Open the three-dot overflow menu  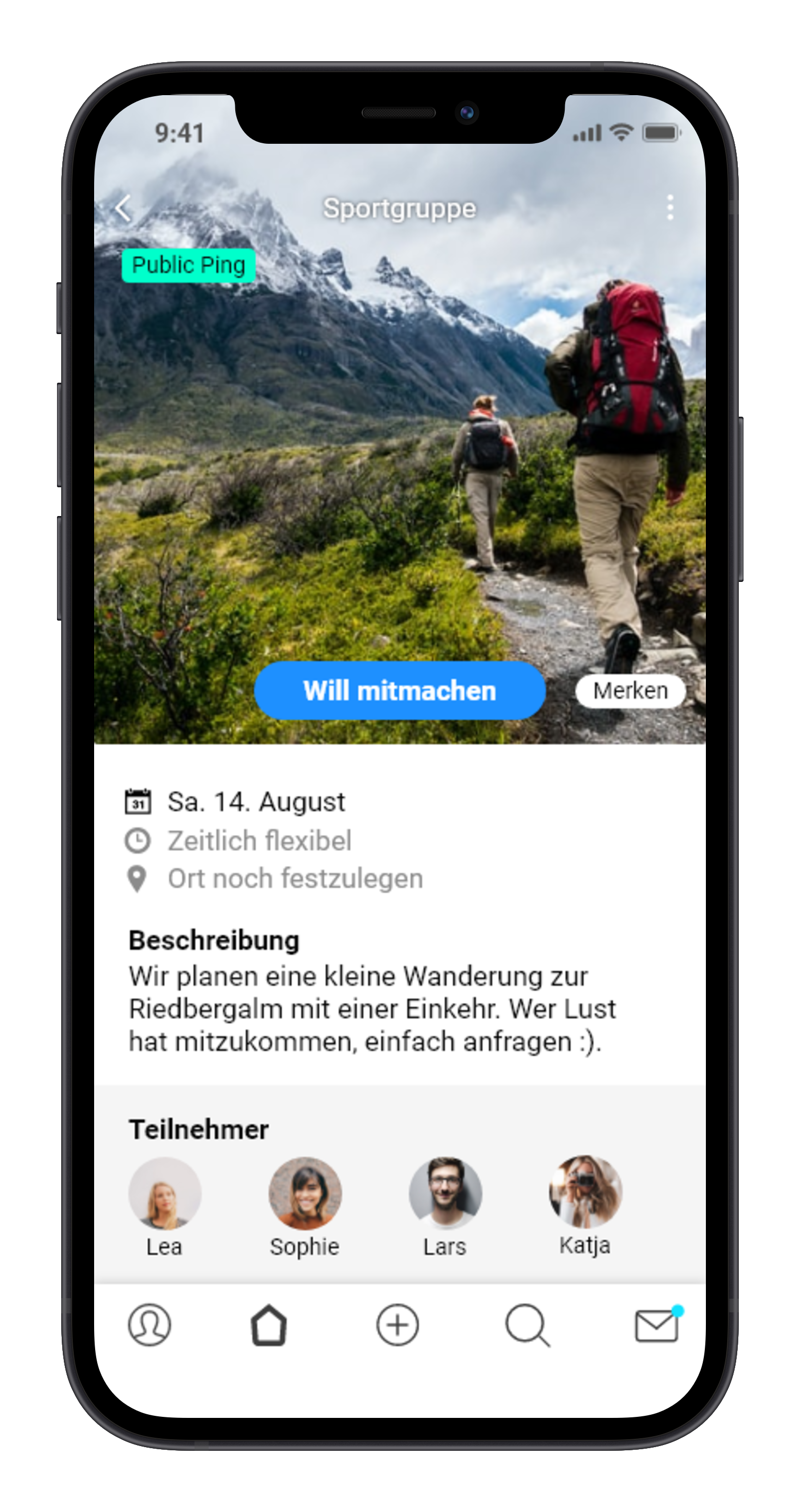pos(670,208)
